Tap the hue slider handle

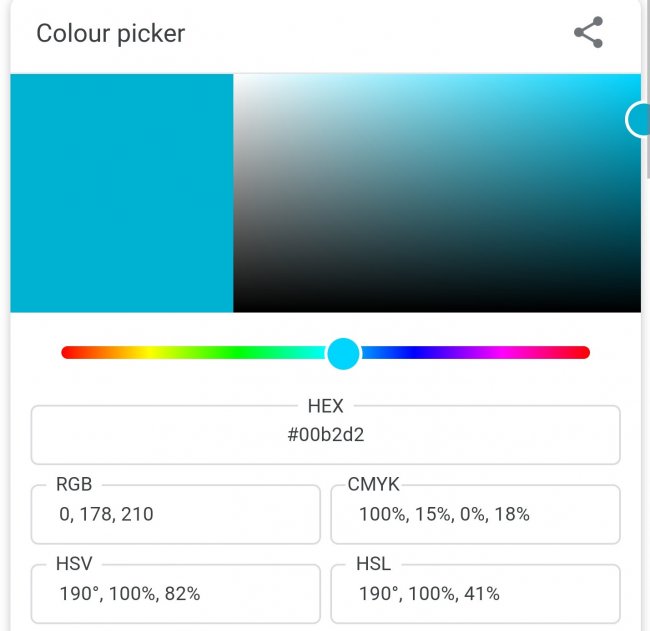click(x=343, y=353)
